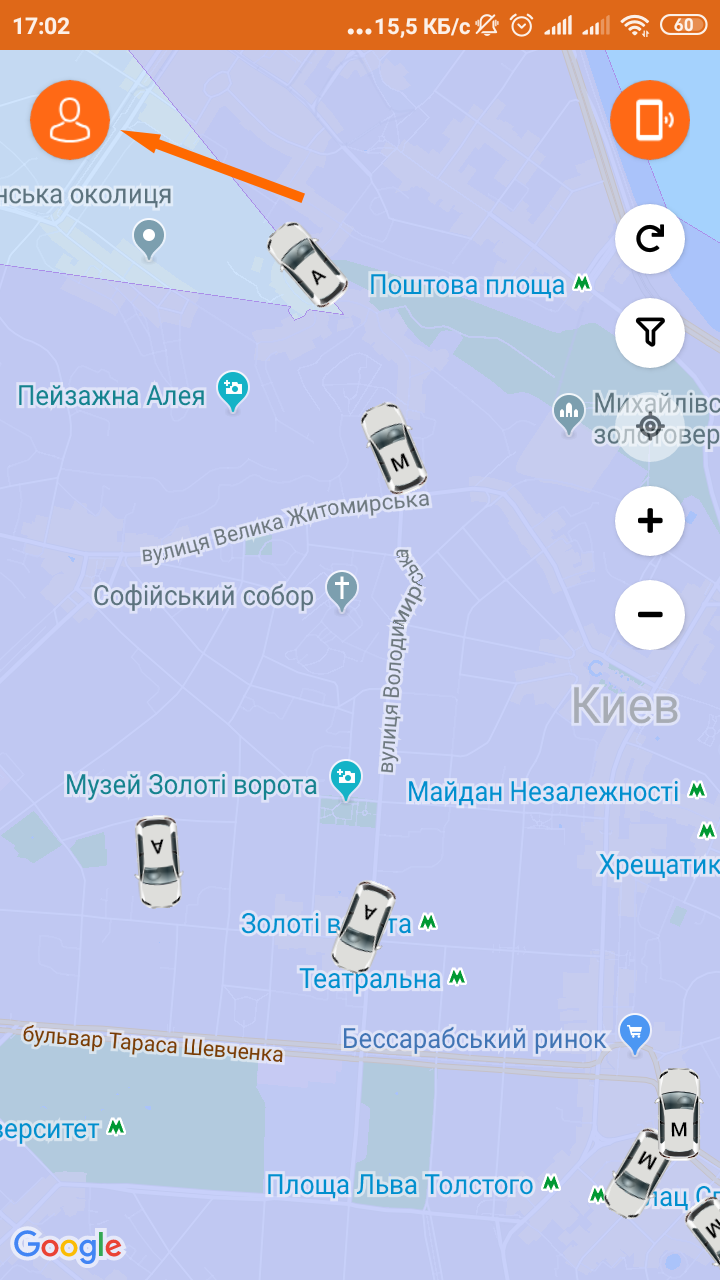Zoom in with the plus button
The height and width of the screenshot is (1280, 720).
coord(650,520)
